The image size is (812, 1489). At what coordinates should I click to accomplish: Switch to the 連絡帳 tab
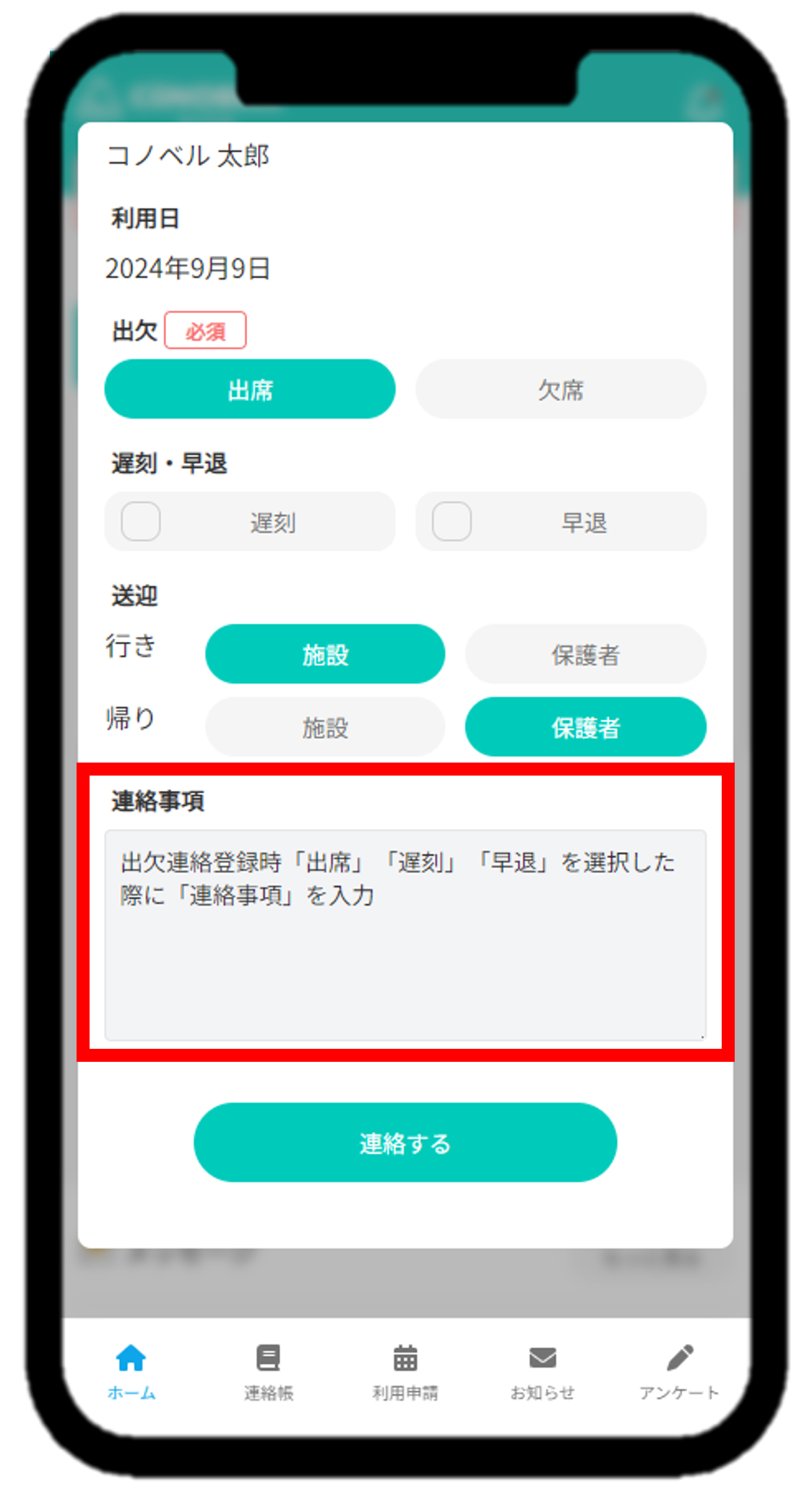click(x=268, y=1370)
